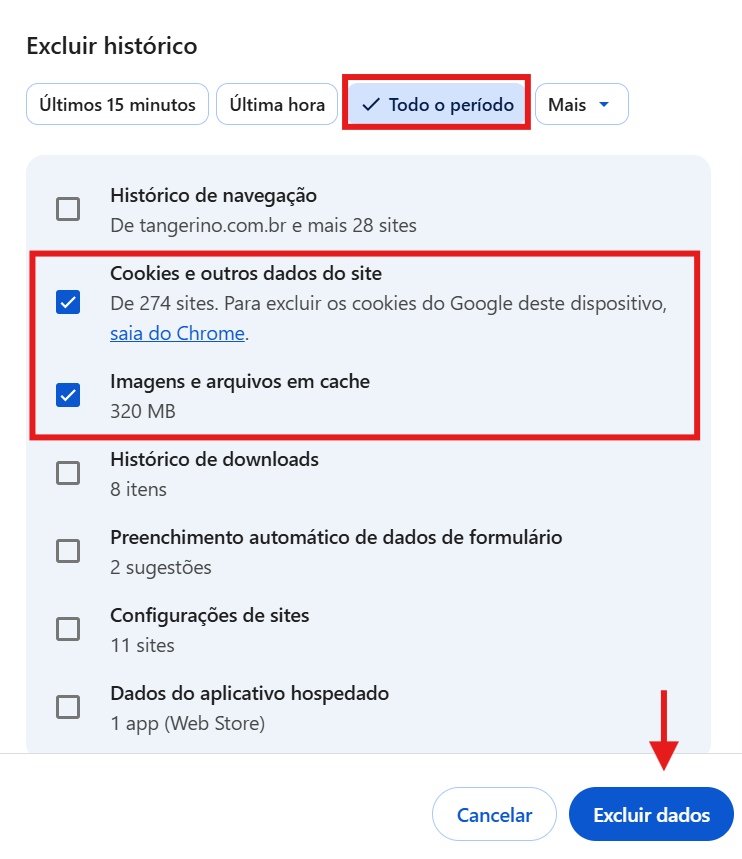Check Dados do aplicativo hospedado
The width and height of the screenshot is (742, 859).
(68, 707)
